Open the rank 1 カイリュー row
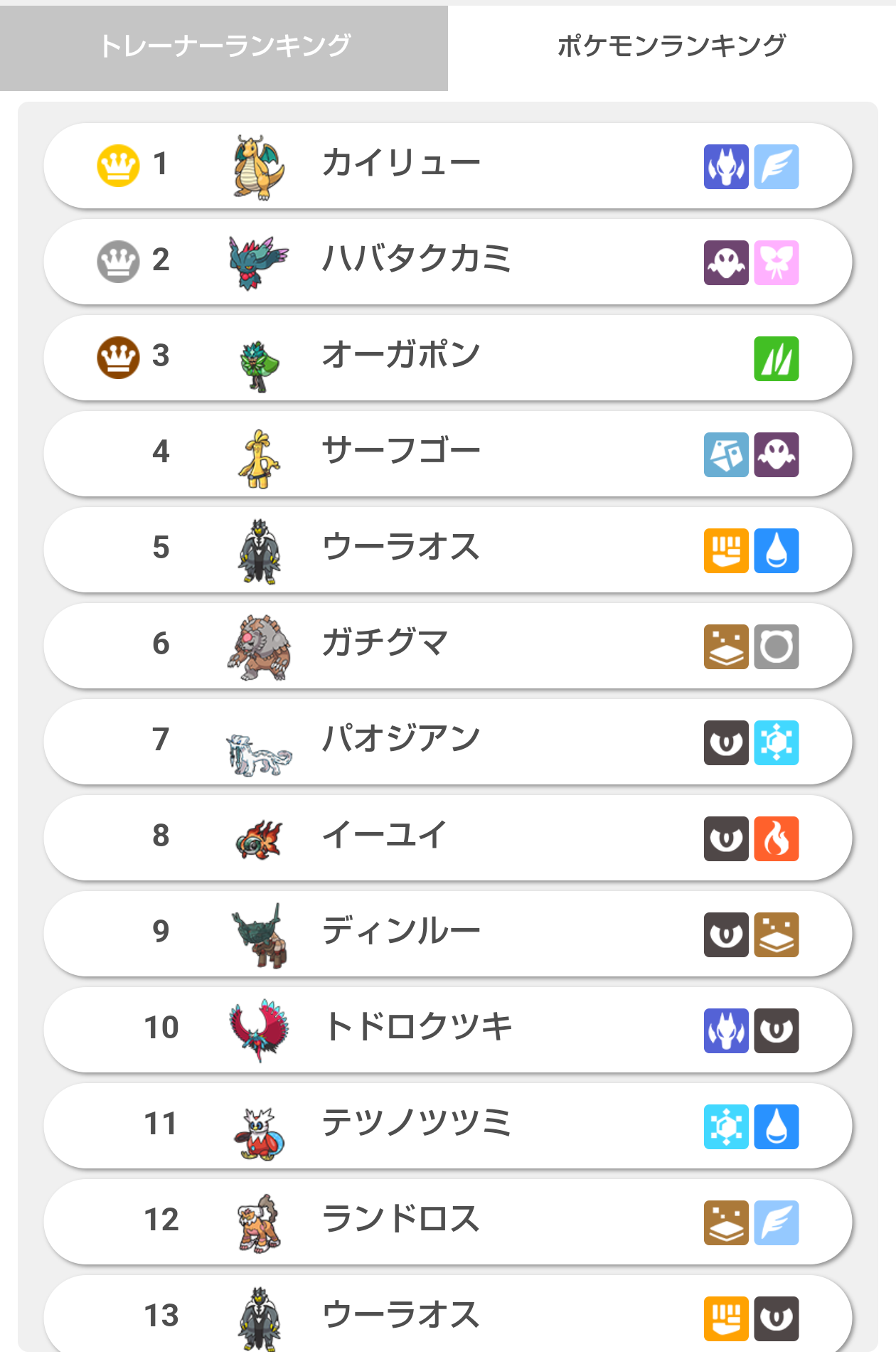Screen dimensions: 896x1364 point(448,166)
